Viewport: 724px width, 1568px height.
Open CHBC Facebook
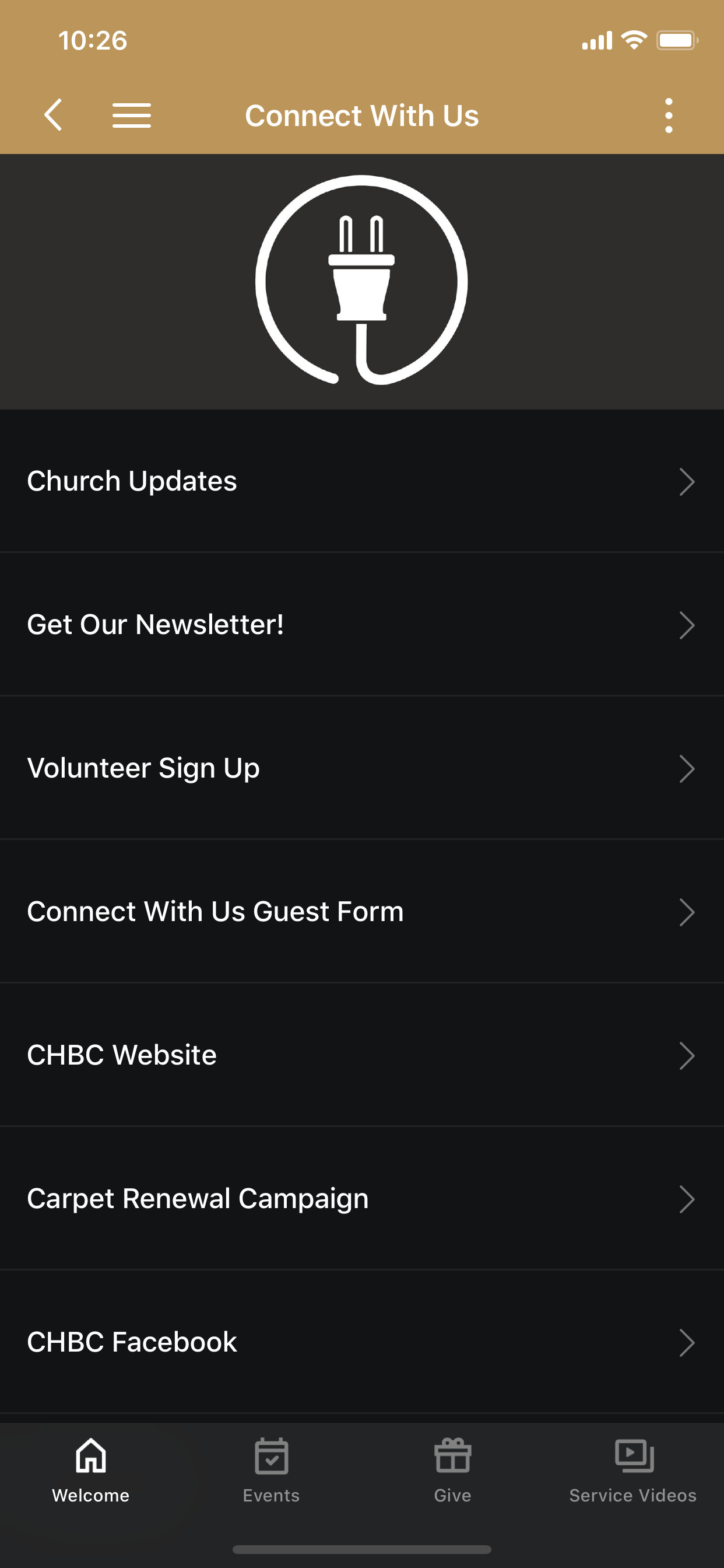[x=362, y=1342]
